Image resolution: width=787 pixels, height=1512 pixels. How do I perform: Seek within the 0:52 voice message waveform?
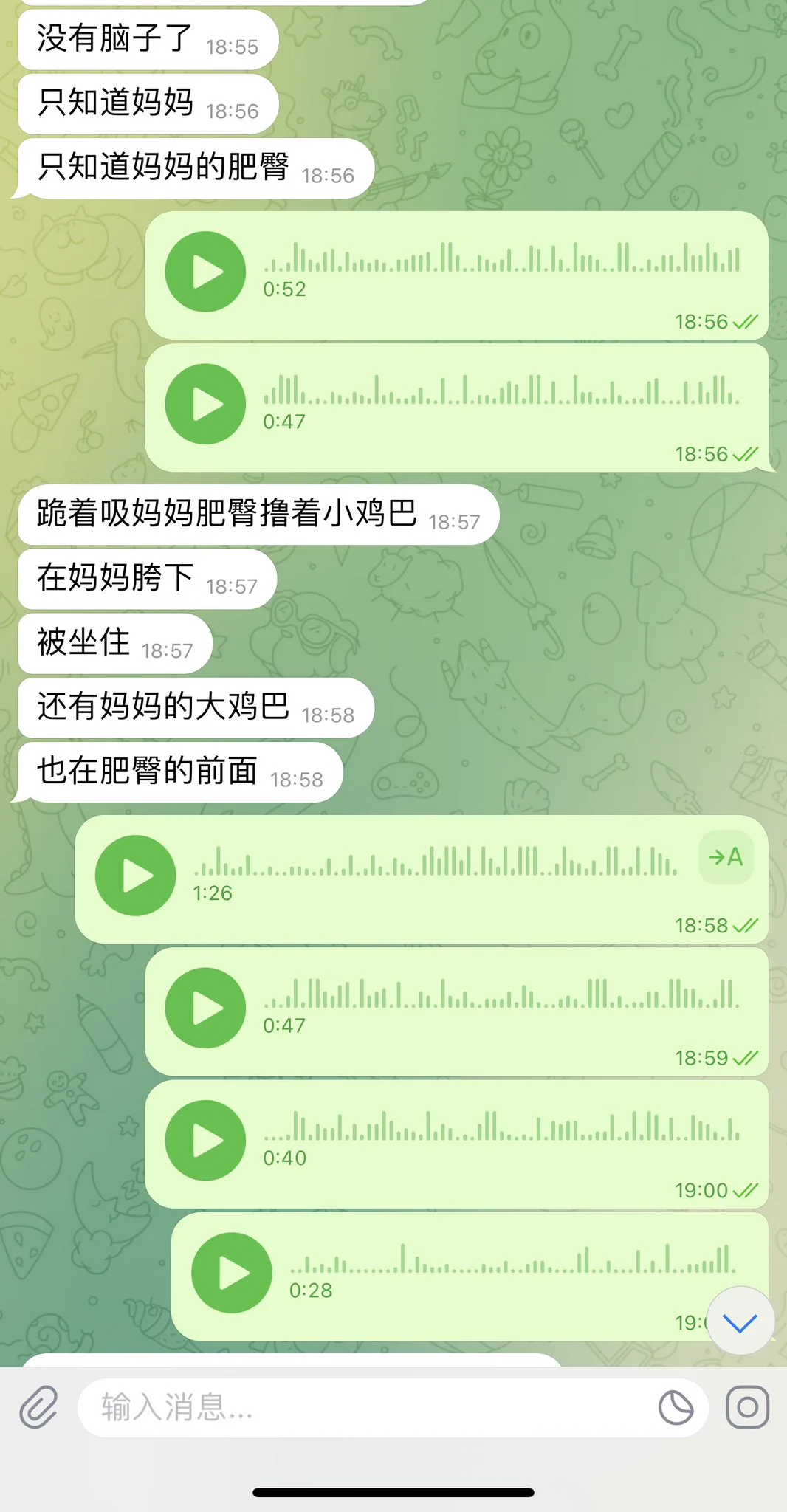(x=502, y=258)
